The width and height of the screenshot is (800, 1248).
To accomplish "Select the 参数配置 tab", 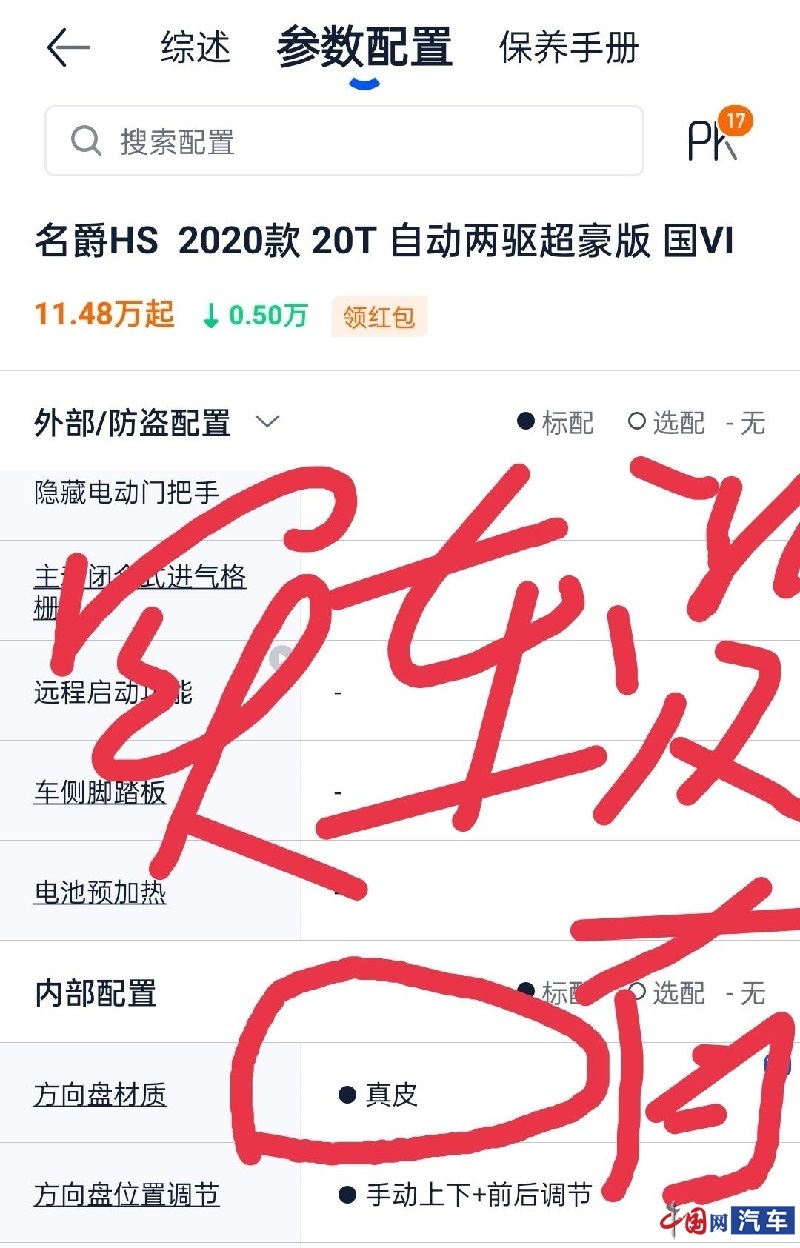I will [x=364, y=47].
